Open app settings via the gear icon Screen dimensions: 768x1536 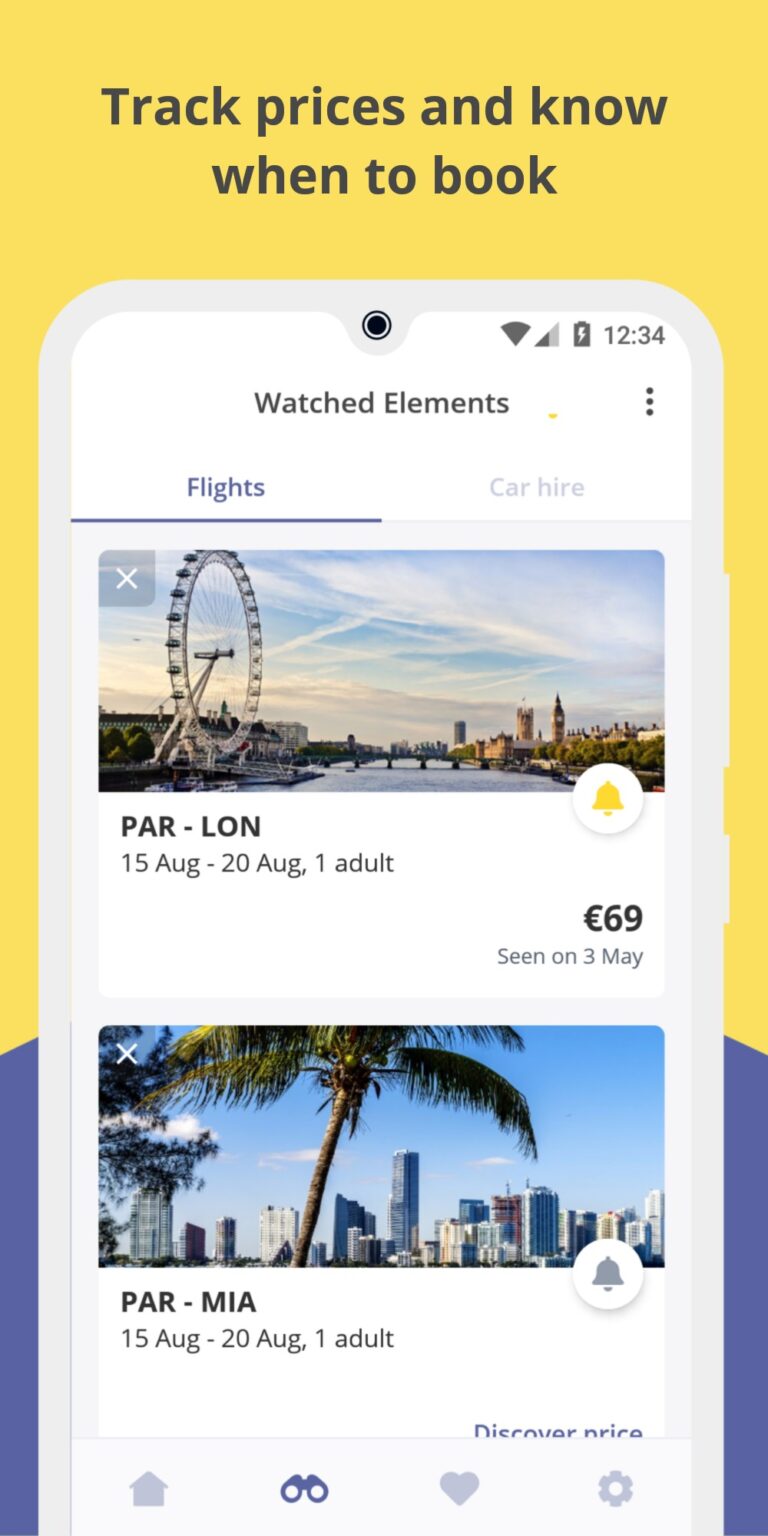click(615, 1489)
